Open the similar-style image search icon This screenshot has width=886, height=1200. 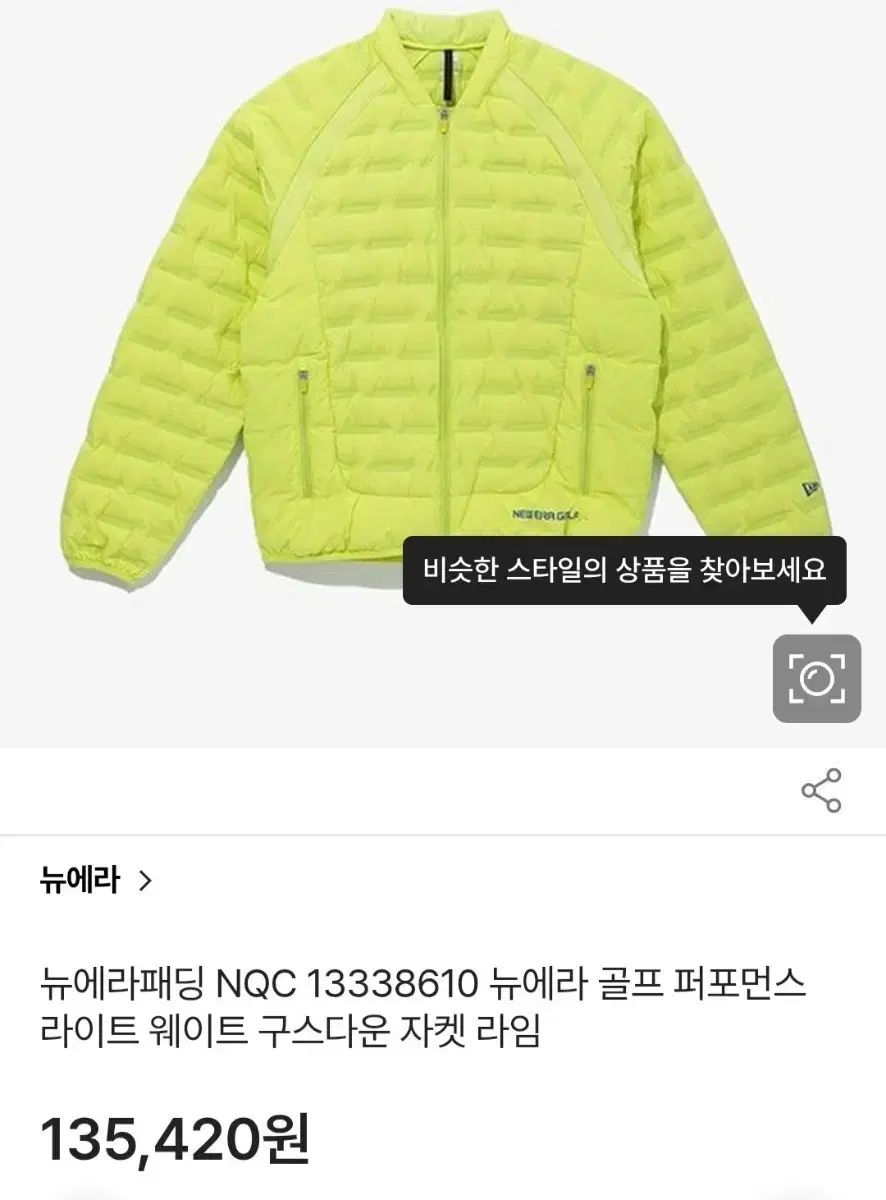pos(816,678)
